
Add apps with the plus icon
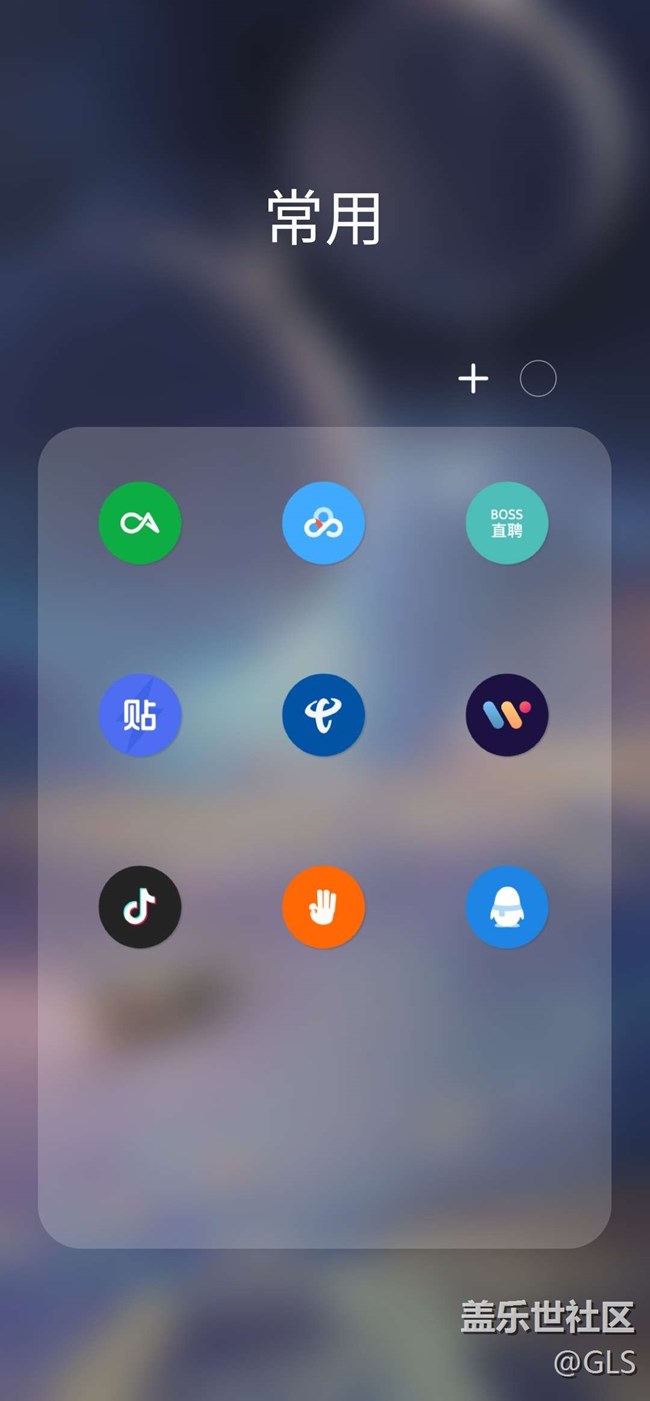(473, 379)
